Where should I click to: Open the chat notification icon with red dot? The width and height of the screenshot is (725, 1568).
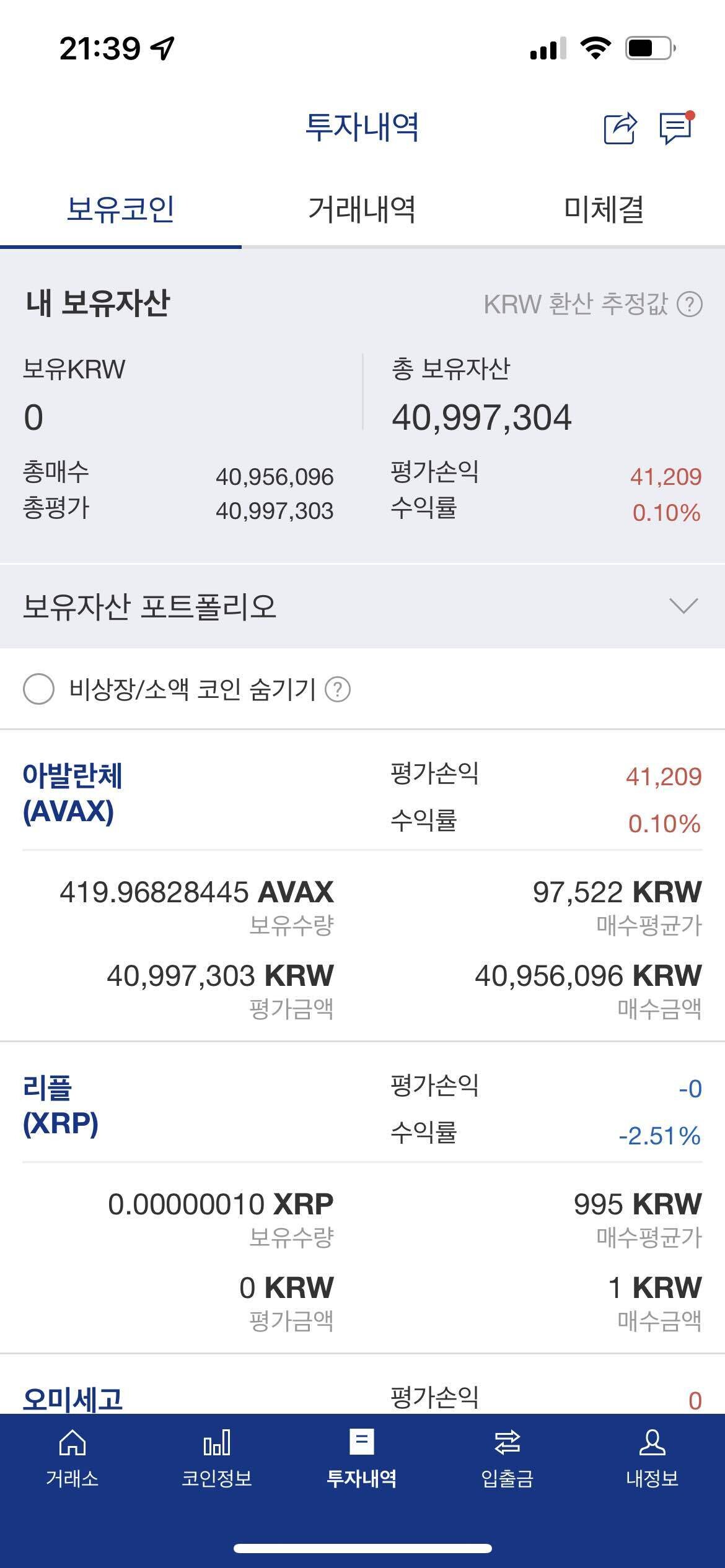675,128
